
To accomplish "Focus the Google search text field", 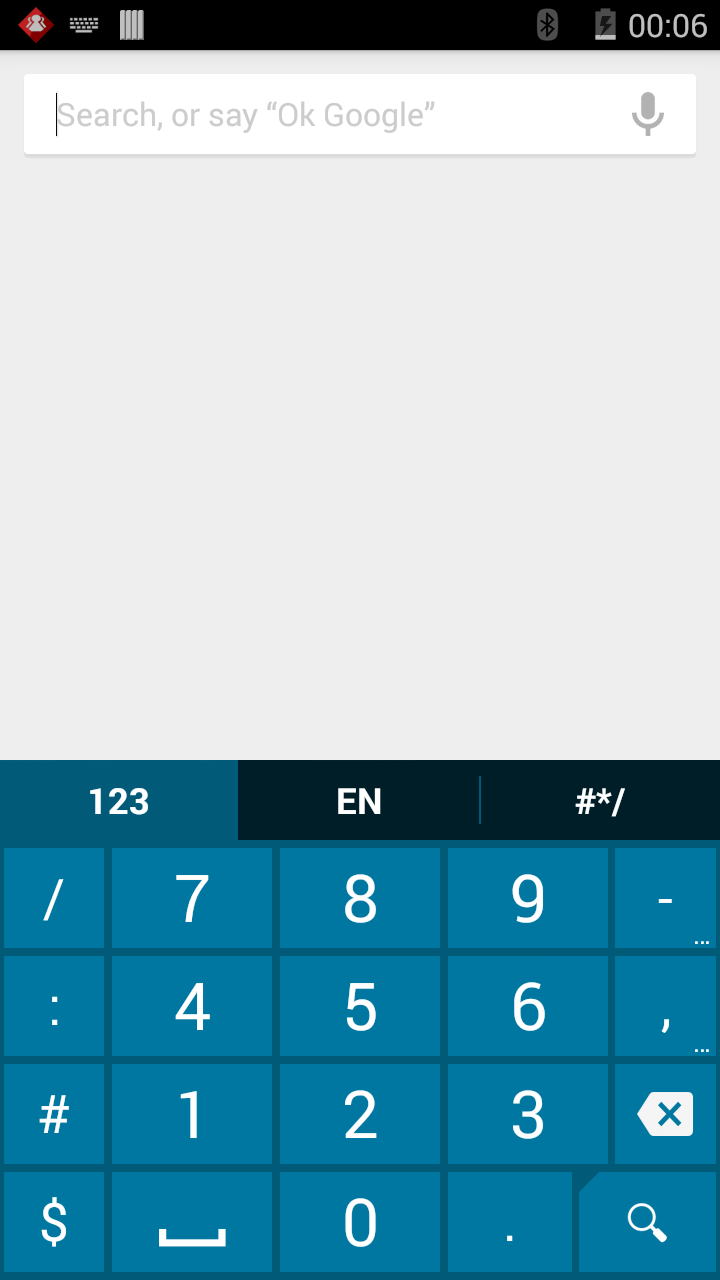I will pos(330,115).
